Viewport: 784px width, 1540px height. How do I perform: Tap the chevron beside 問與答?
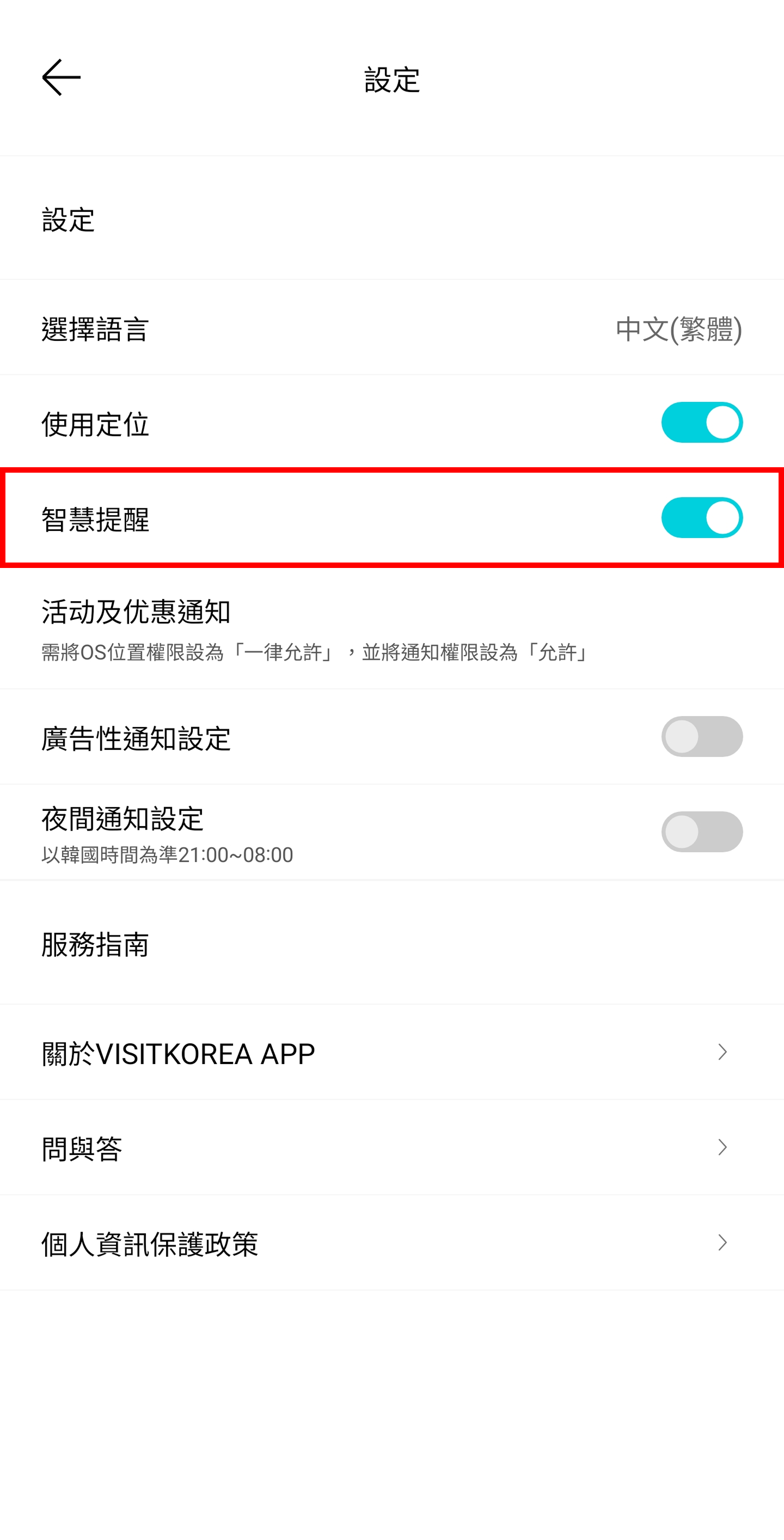(721, 1147)
